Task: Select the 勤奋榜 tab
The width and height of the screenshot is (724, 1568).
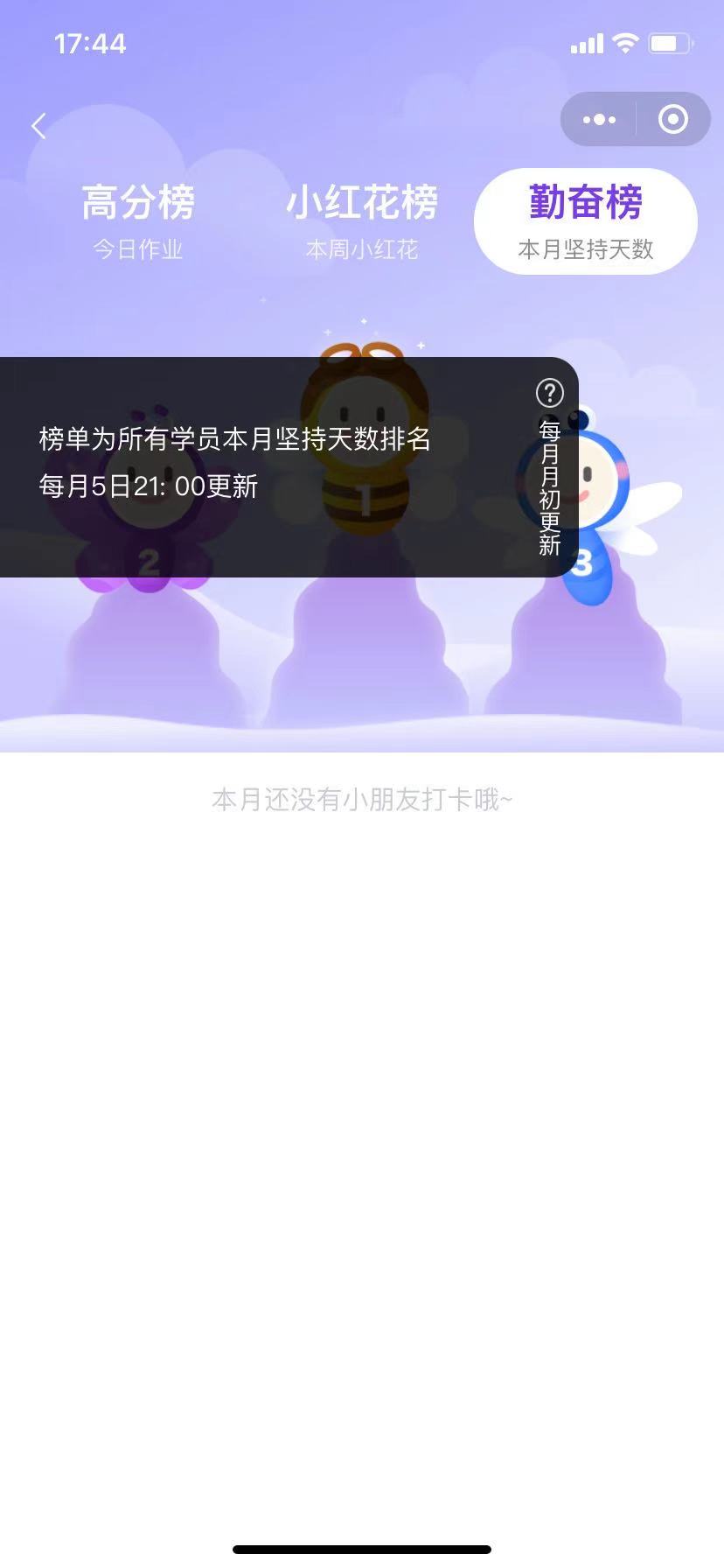Action: click(586, 221)
